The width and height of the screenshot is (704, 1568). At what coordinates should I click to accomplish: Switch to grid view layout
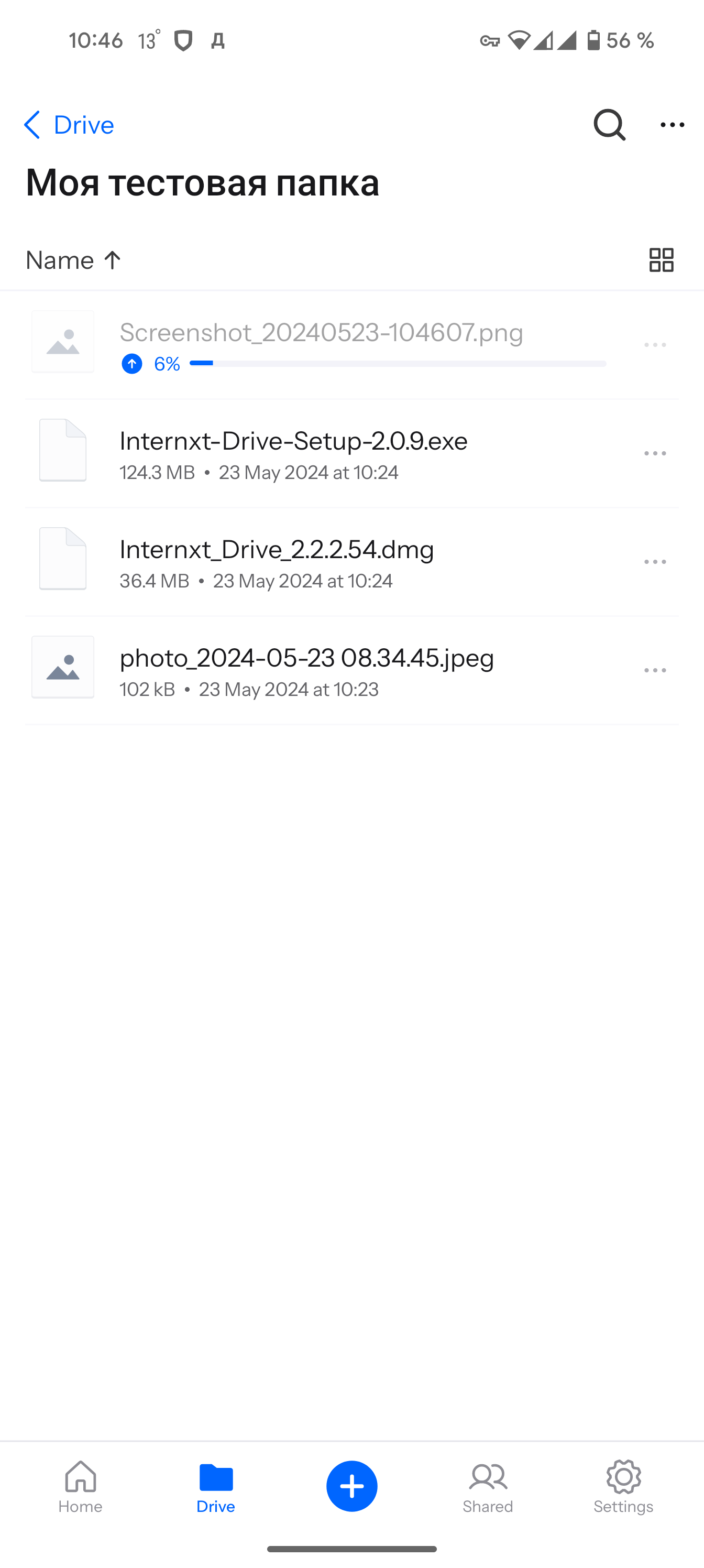coord(661,260)
